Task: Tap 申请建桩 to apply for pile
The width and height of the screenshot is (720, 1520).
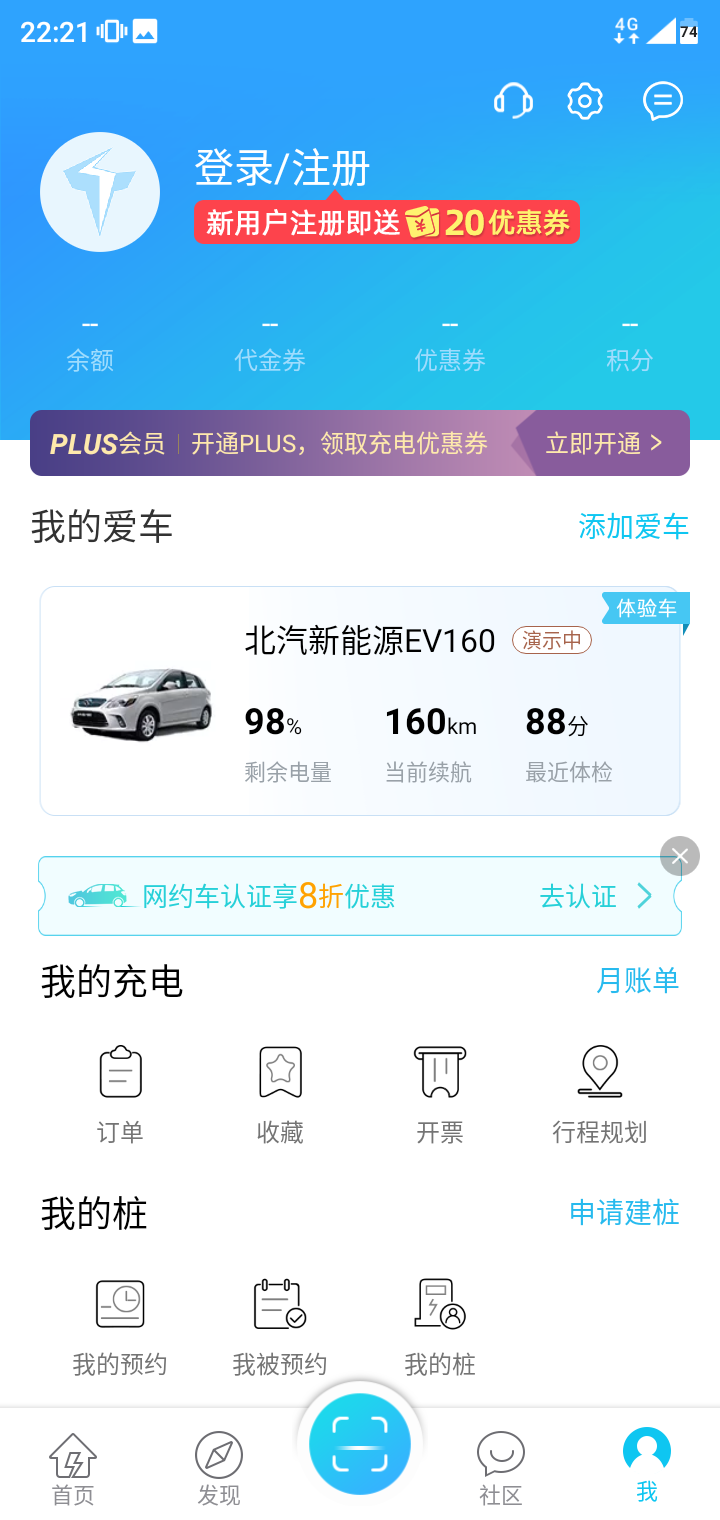Action: 624,1213
